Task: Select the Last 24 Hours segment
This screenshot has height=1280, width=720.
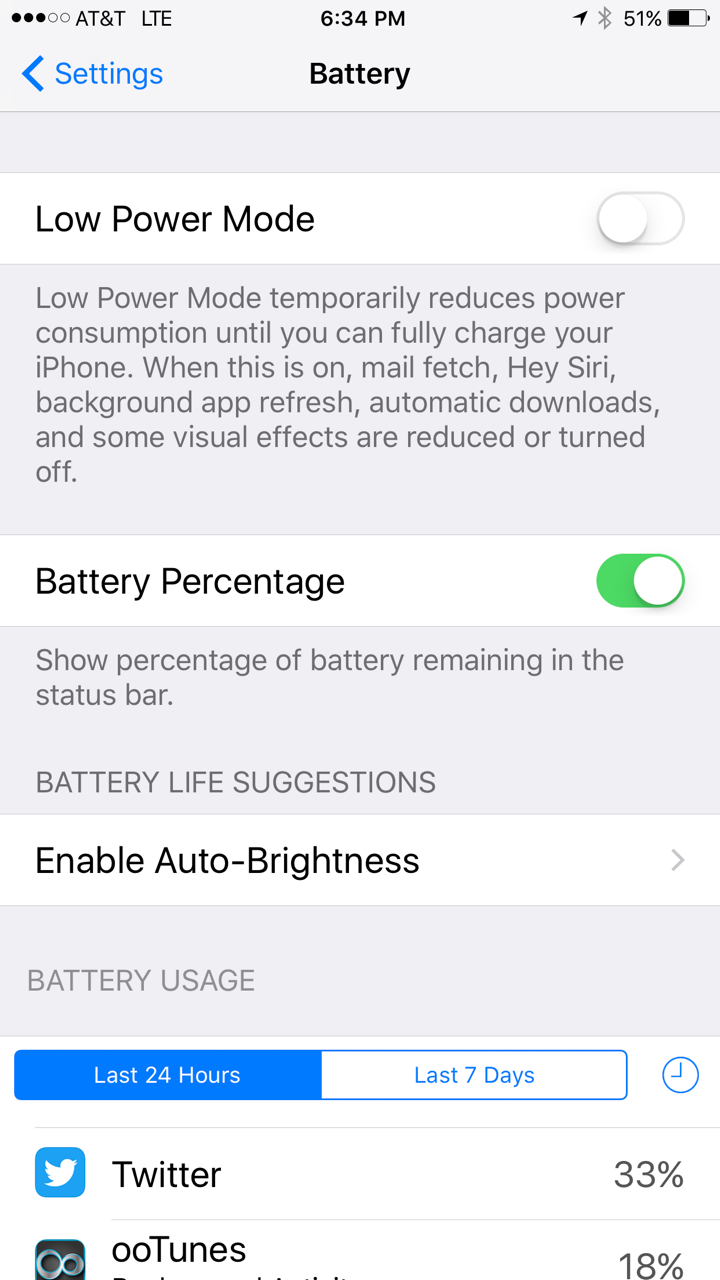Action: (168, 1075)
